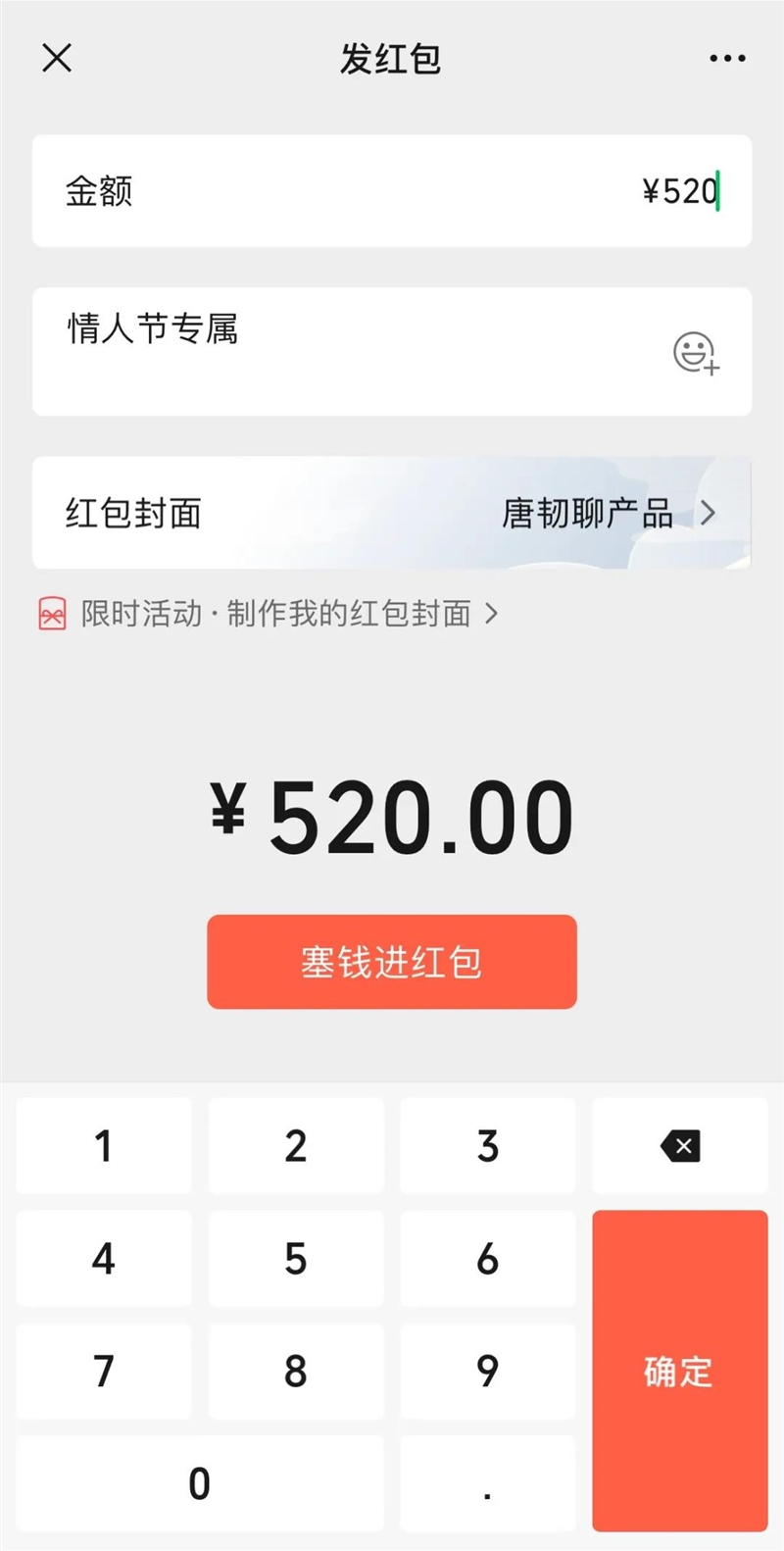The image size is (784, 1551).
Task: Open 红包封面 cover selection
Action: 392,513
